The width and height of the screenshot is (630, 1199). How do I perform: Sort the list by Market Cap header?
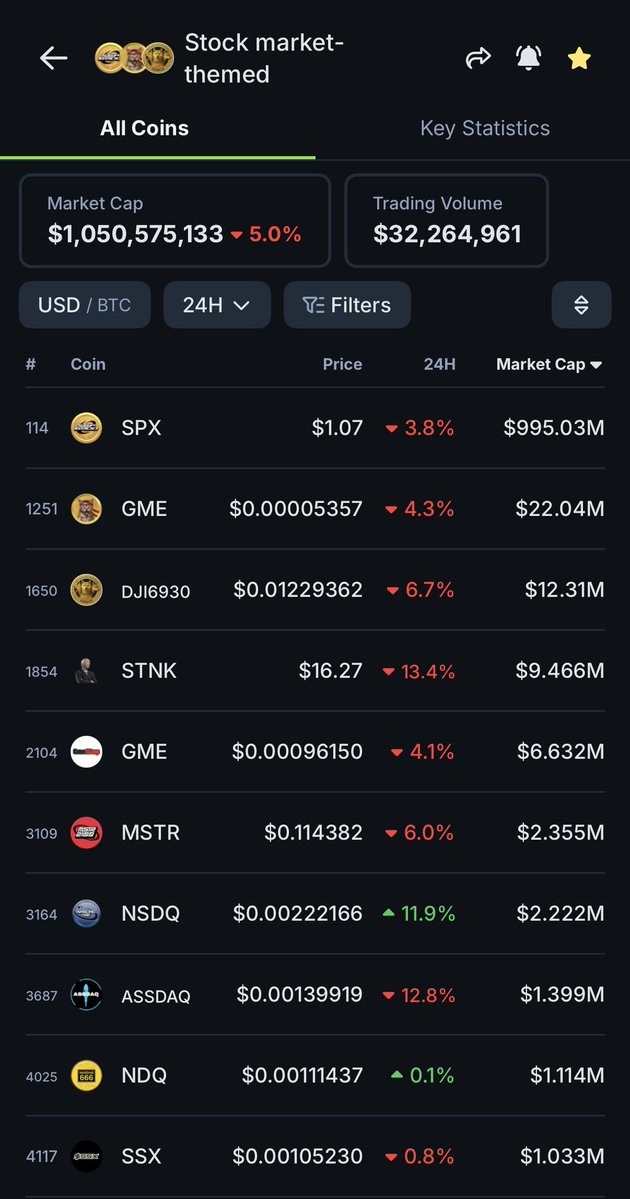pos(549,364)
